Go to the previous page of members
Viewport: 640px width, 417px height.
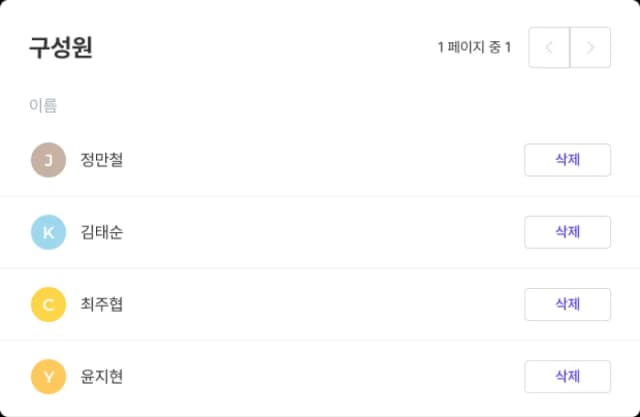(549, 47)
